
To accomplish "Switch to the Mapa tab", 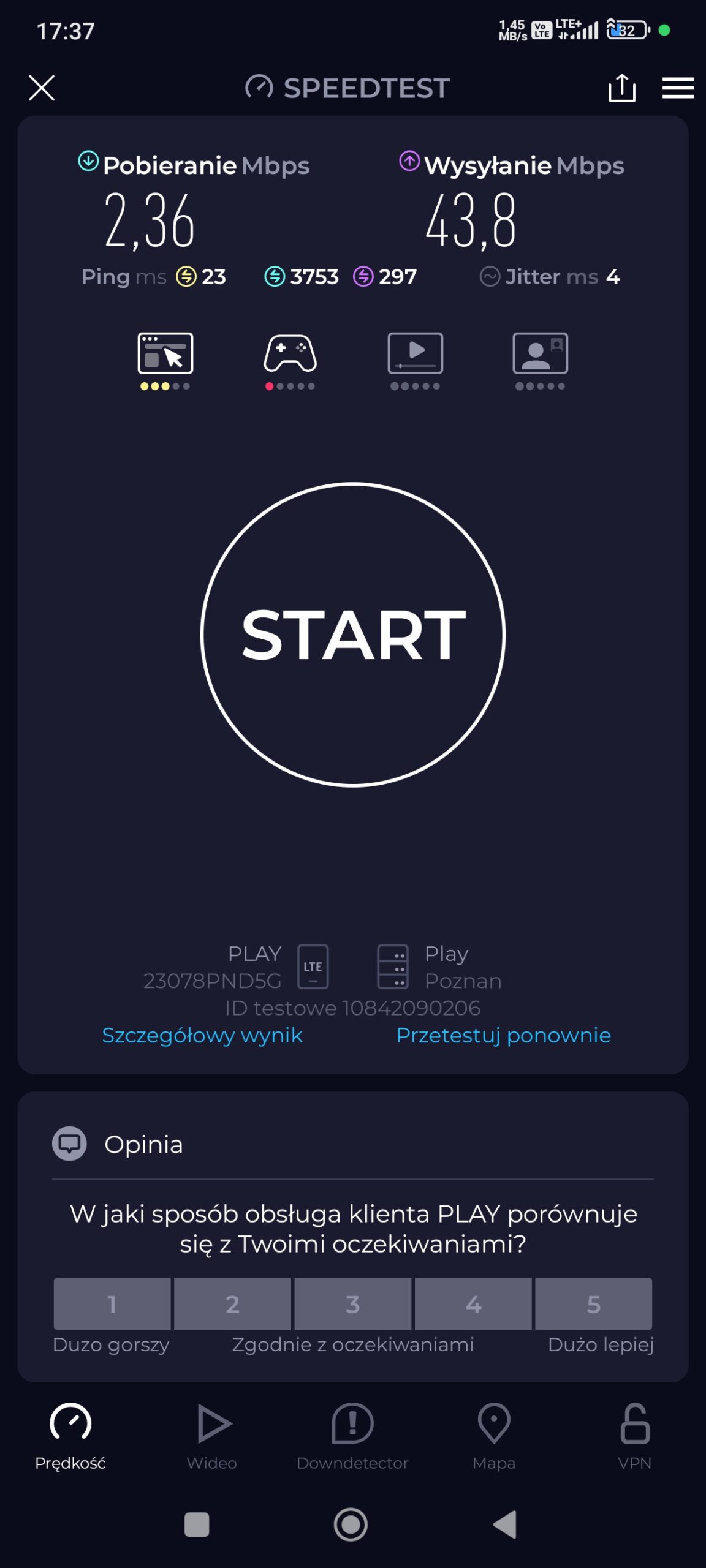I will click(494, 1436).
